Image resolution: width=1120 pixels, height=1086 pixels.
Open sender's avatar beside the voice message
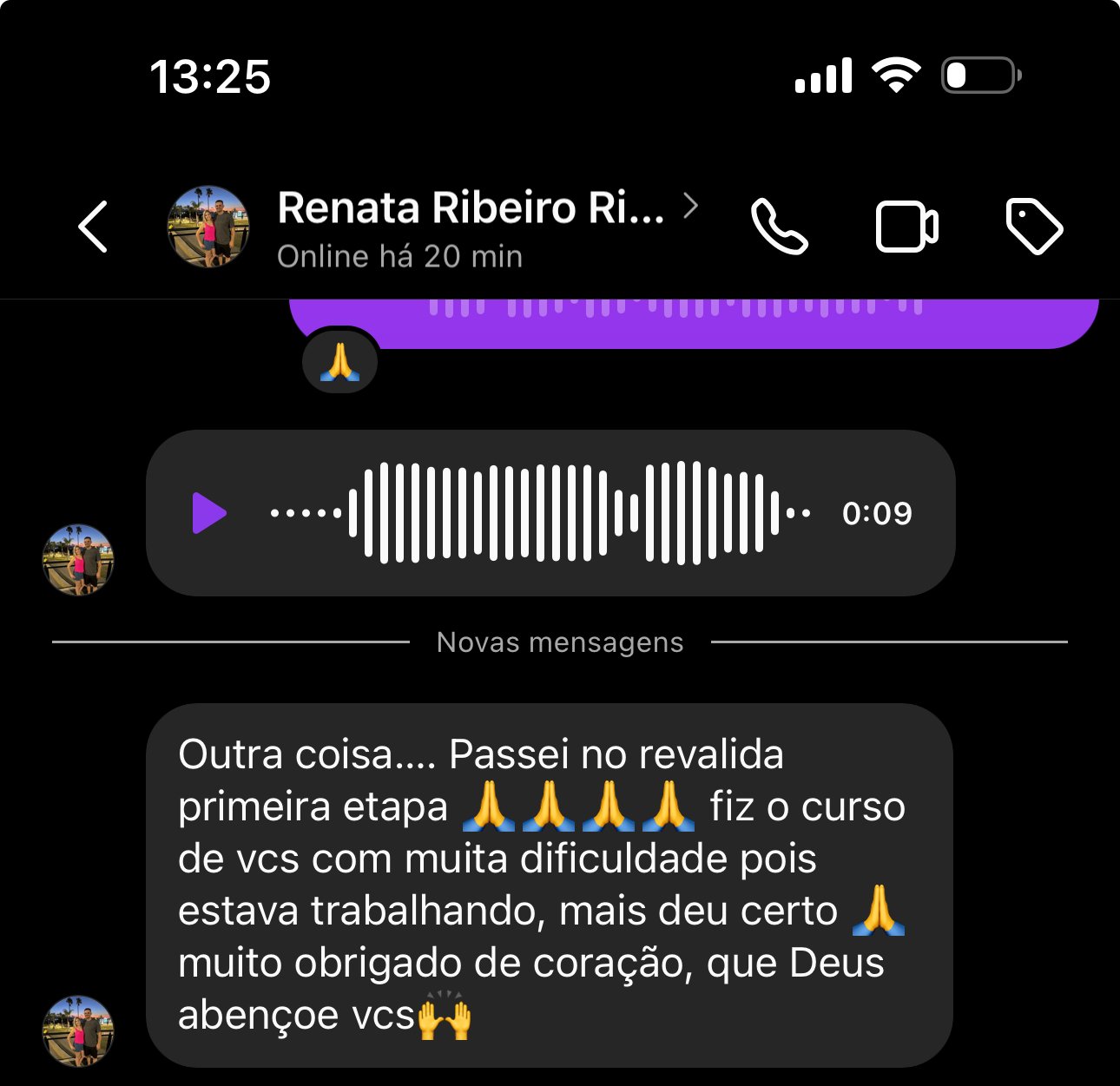[78, 560]
